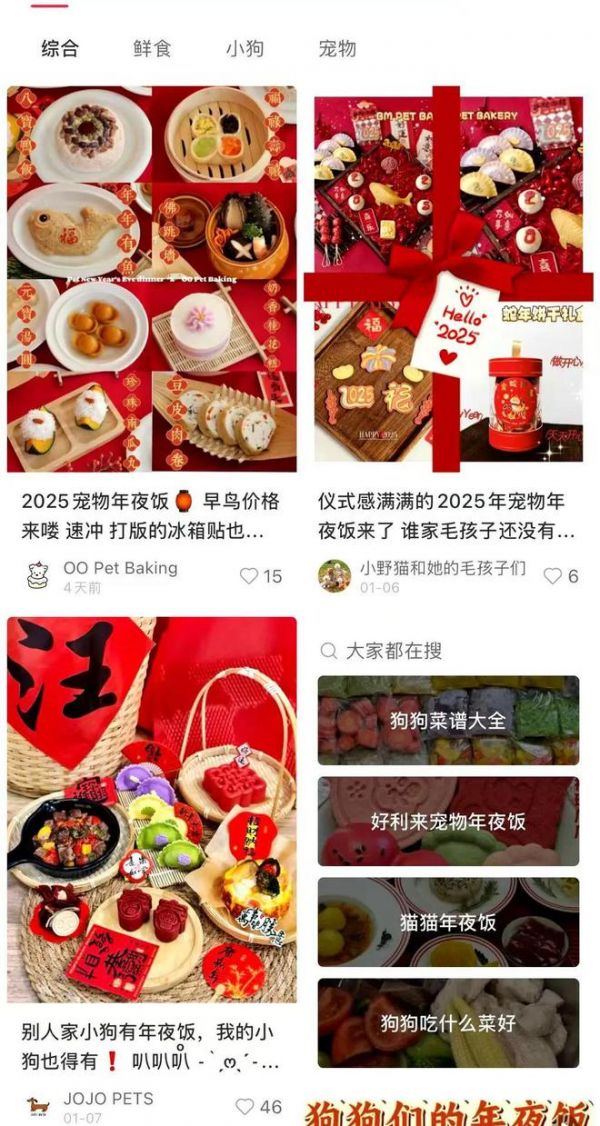Open the JOJO PETS 年夜饭 post
Screen dimensions: 600x1126
152,810
